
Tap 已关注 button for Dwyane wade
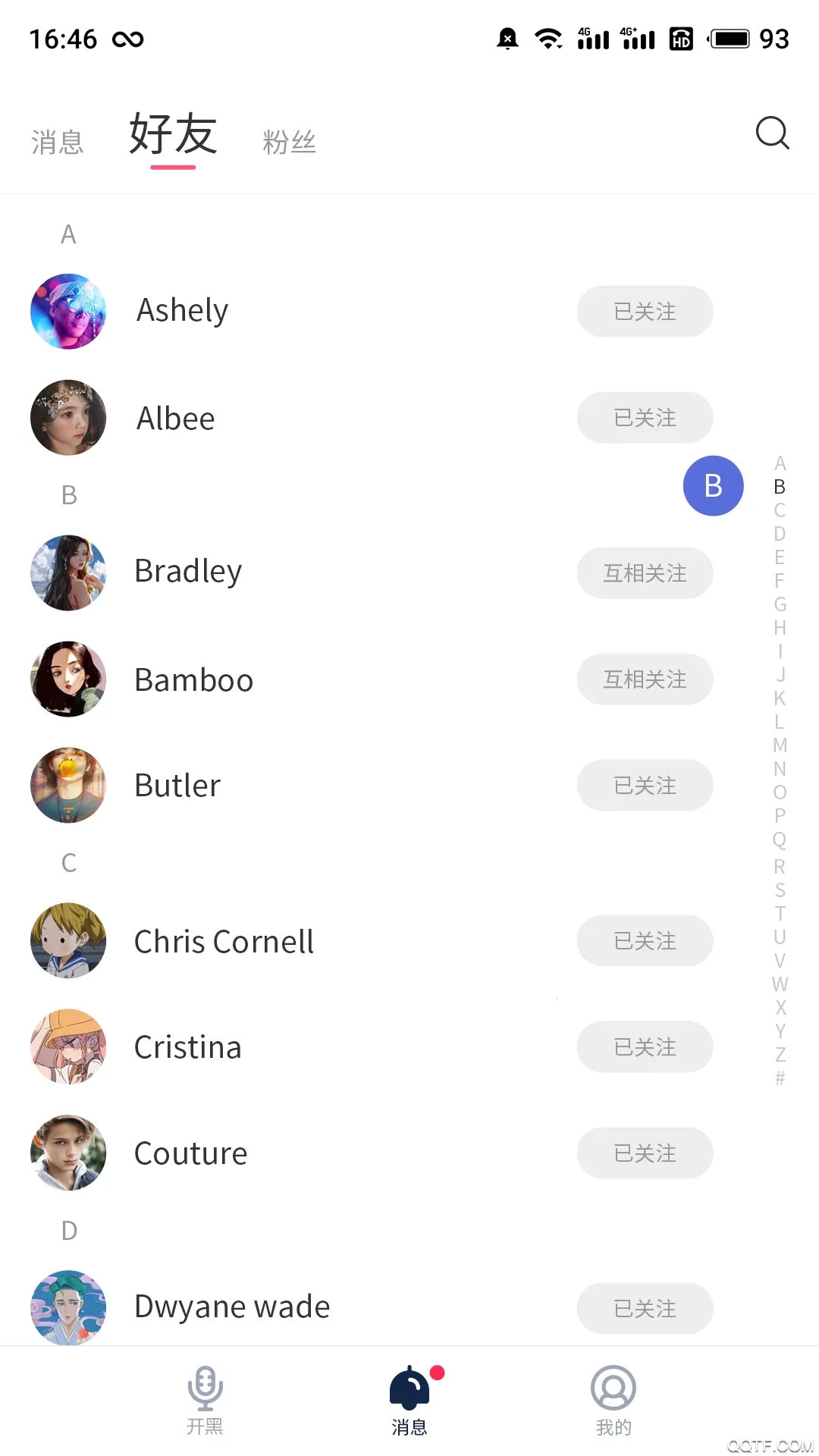(645, 1308)
